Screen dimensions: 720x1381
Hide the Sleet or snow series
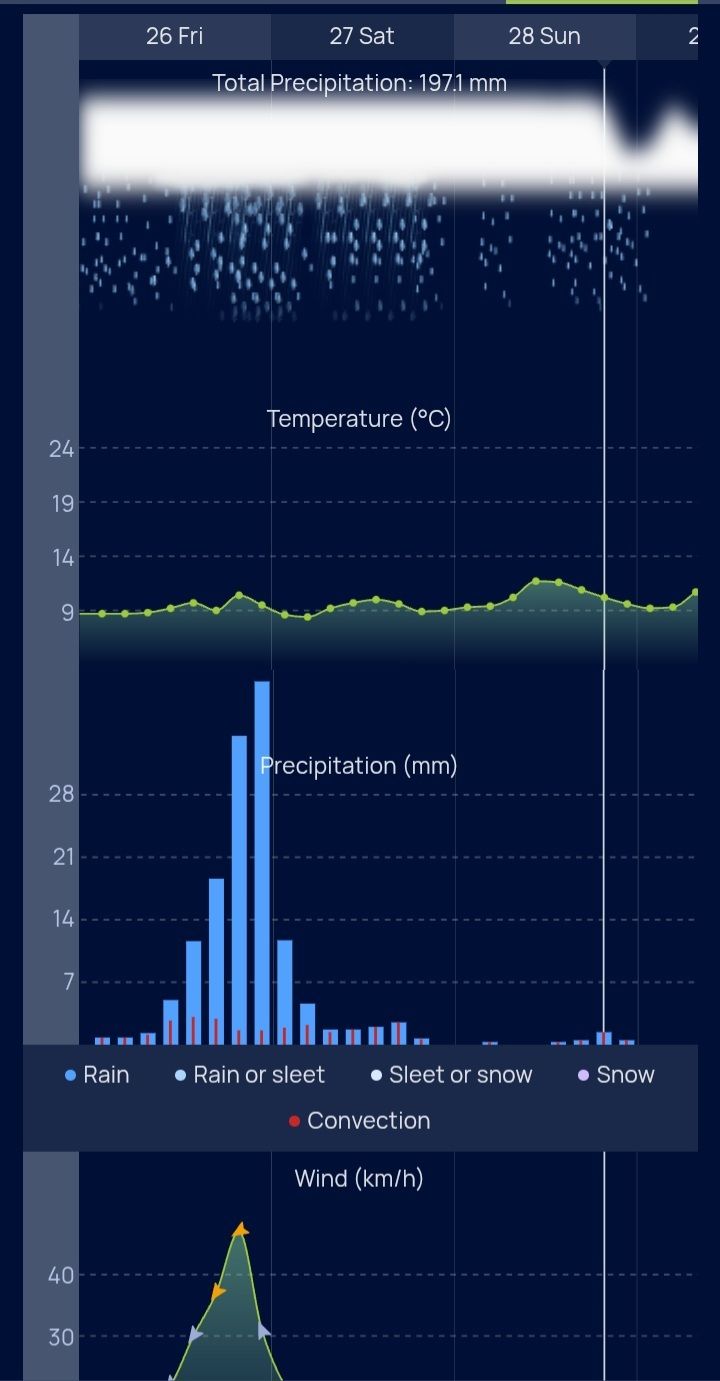click(451, 1075)
